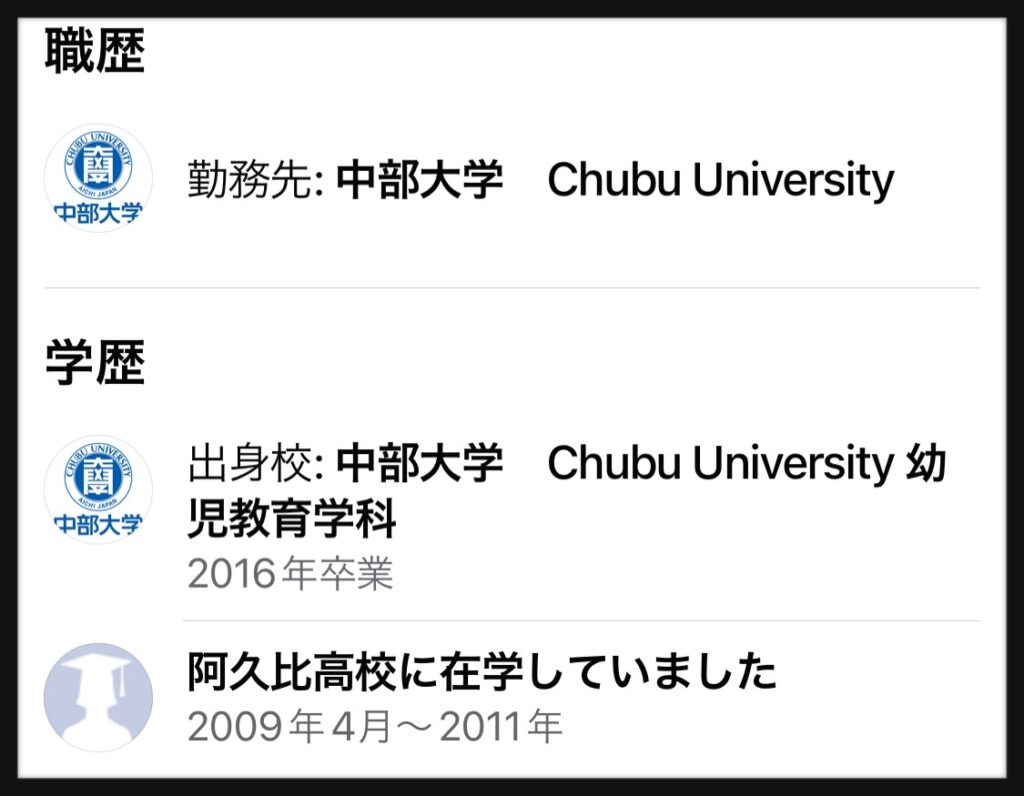Screen dimensions: 1024x796
Task: Open the 阿久比高校 school entry
Action: 482,673
